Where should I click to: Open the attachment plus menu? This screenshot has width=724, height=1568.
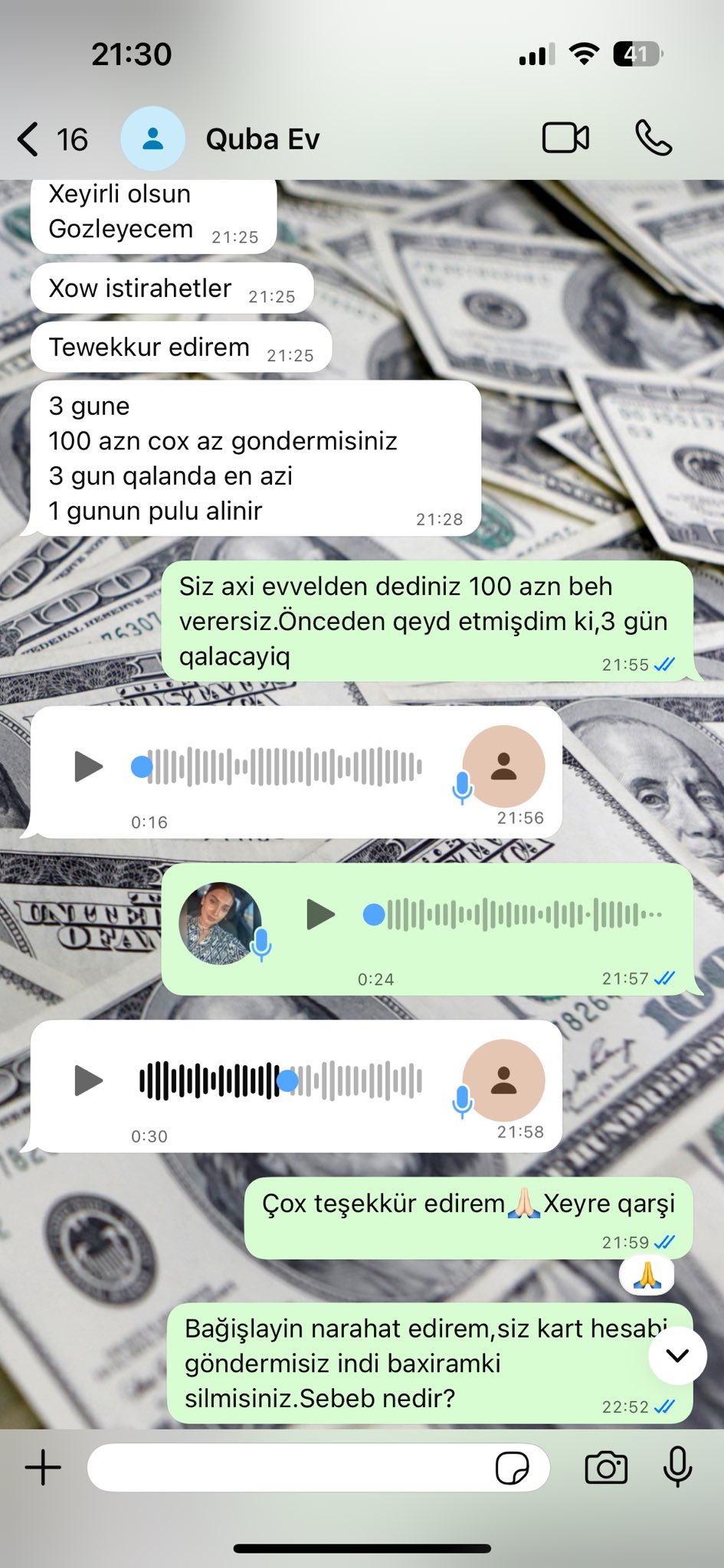click(x=43, y=1468)
